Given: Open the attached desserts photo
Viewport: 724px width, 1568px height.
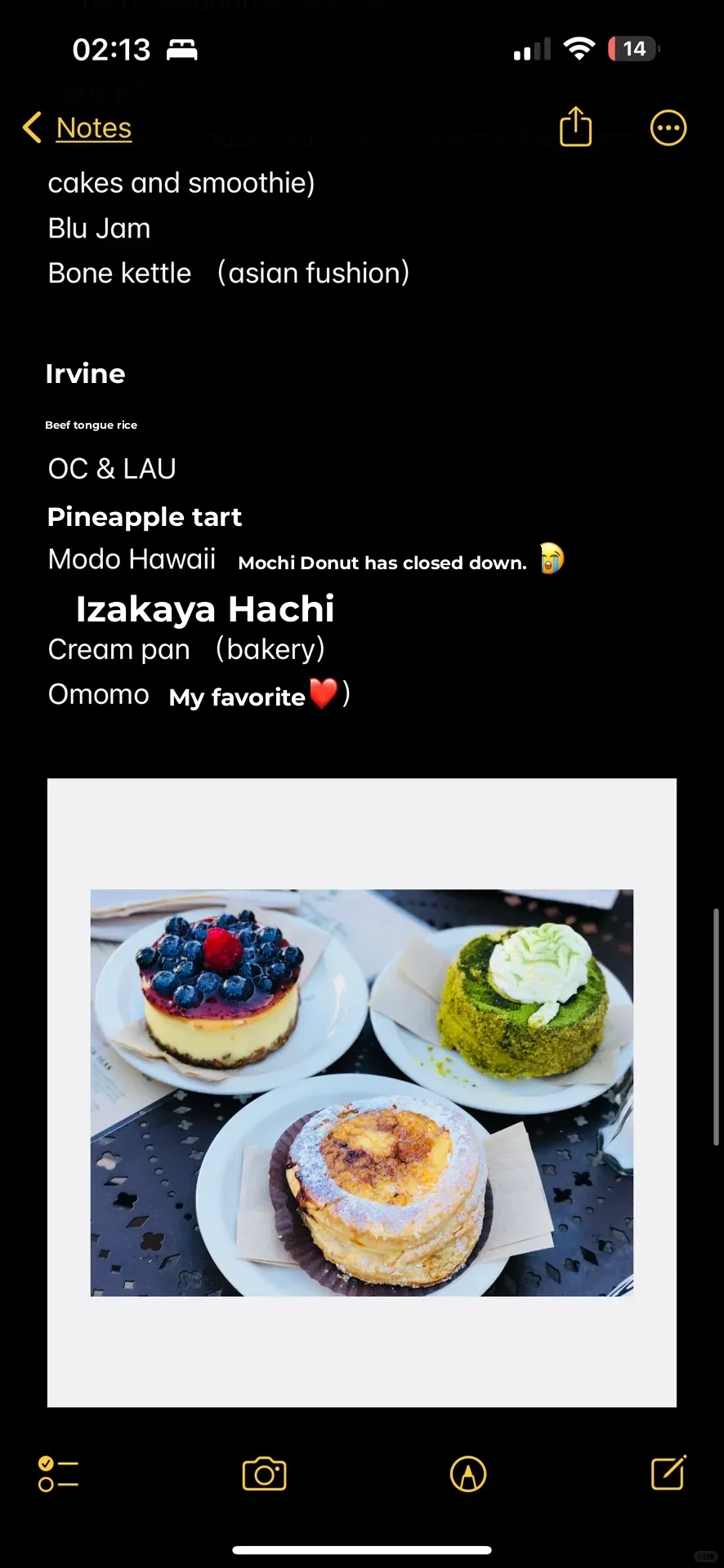Looking at the screenshot, I should point(361,1092).
